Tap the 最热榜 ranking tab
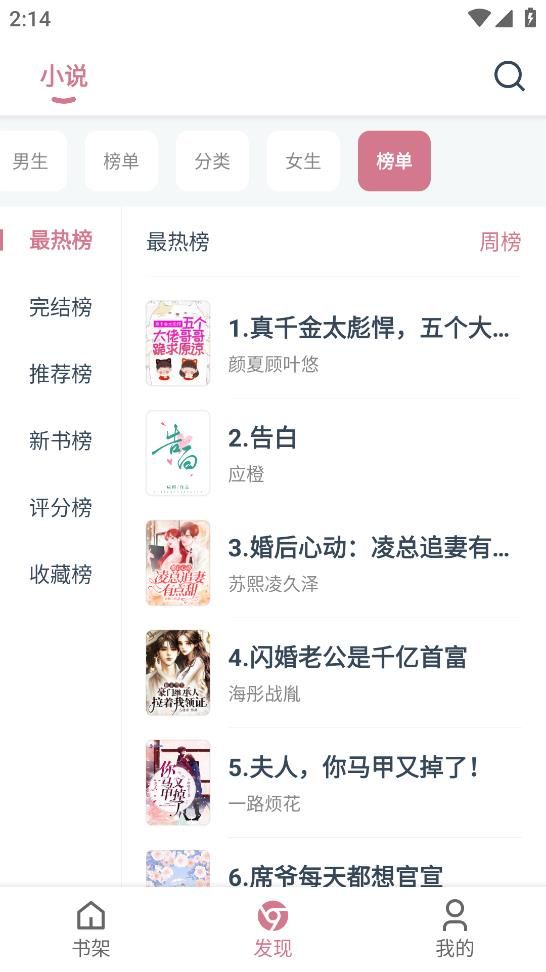Viewport: 546px width, 972px height. [x=60, y=240]
